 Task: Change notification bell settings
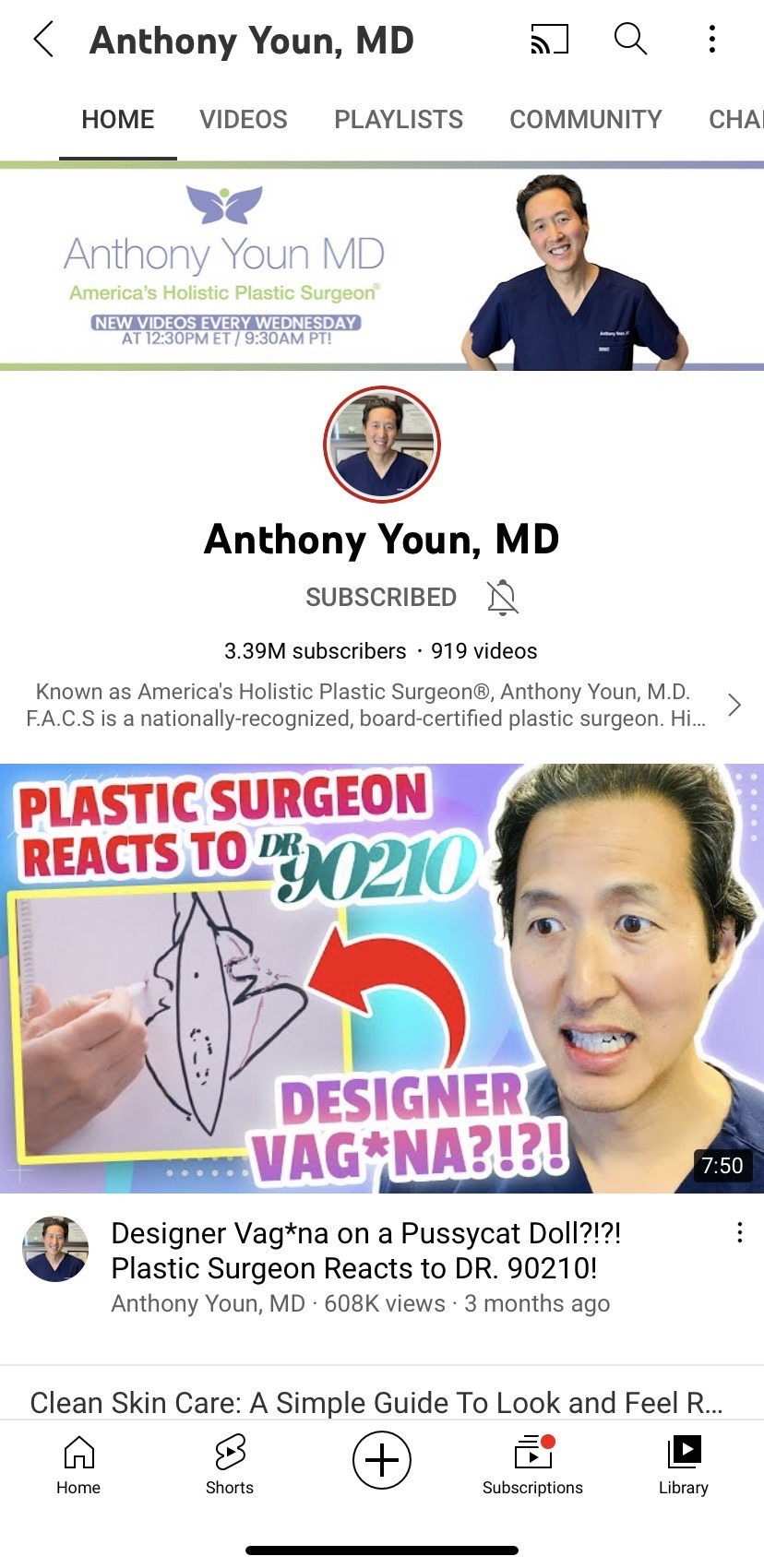[x=503, y=598]
